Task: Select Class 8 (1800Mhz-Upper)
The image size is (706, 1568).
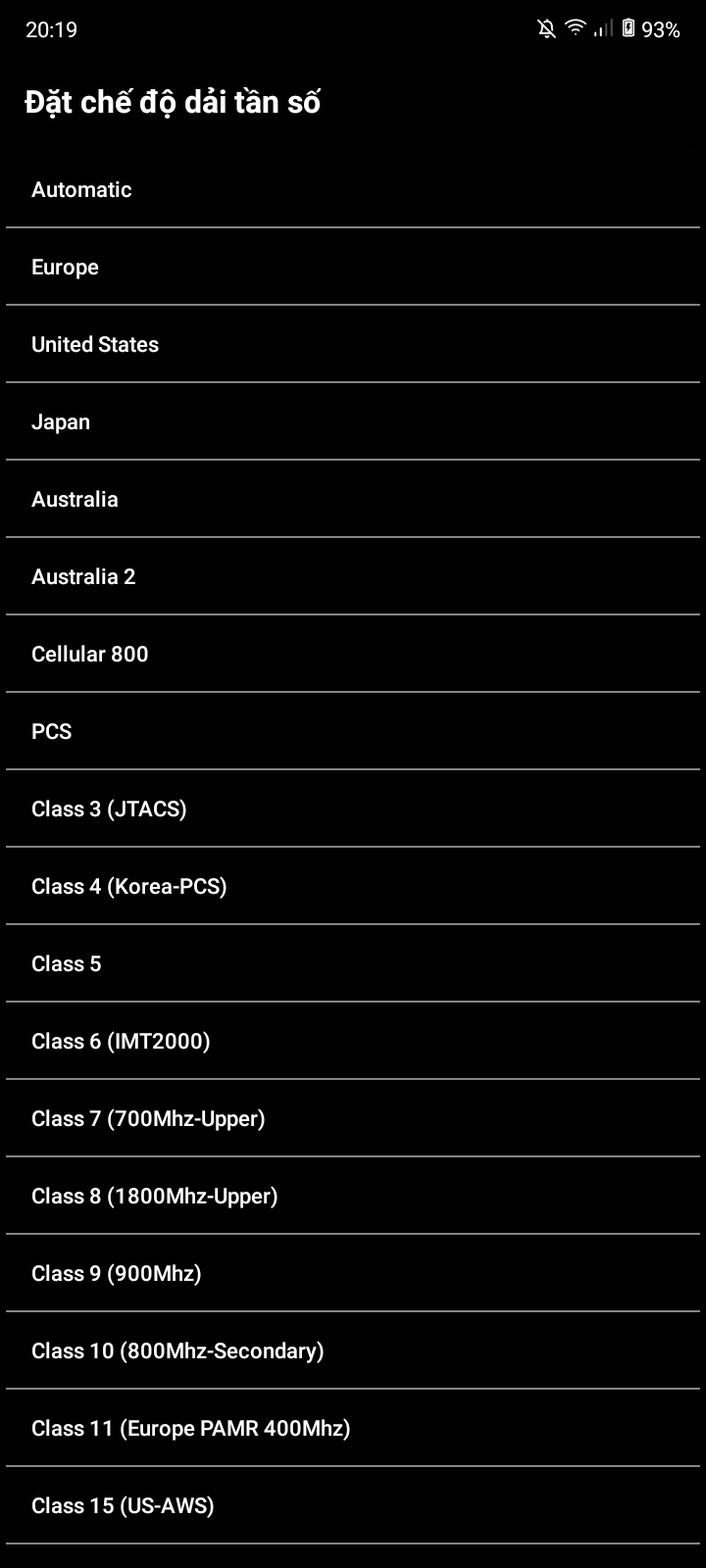Action: (x=155, y=1197)
